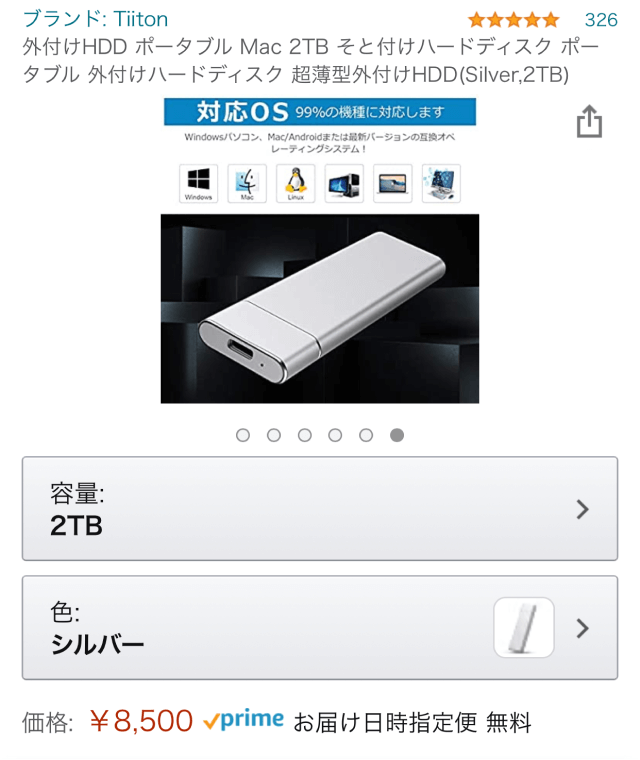The height and width of the screenshot is (760, 640).
Task: Open the 326 customer reviews
Action: click(600, 20)
